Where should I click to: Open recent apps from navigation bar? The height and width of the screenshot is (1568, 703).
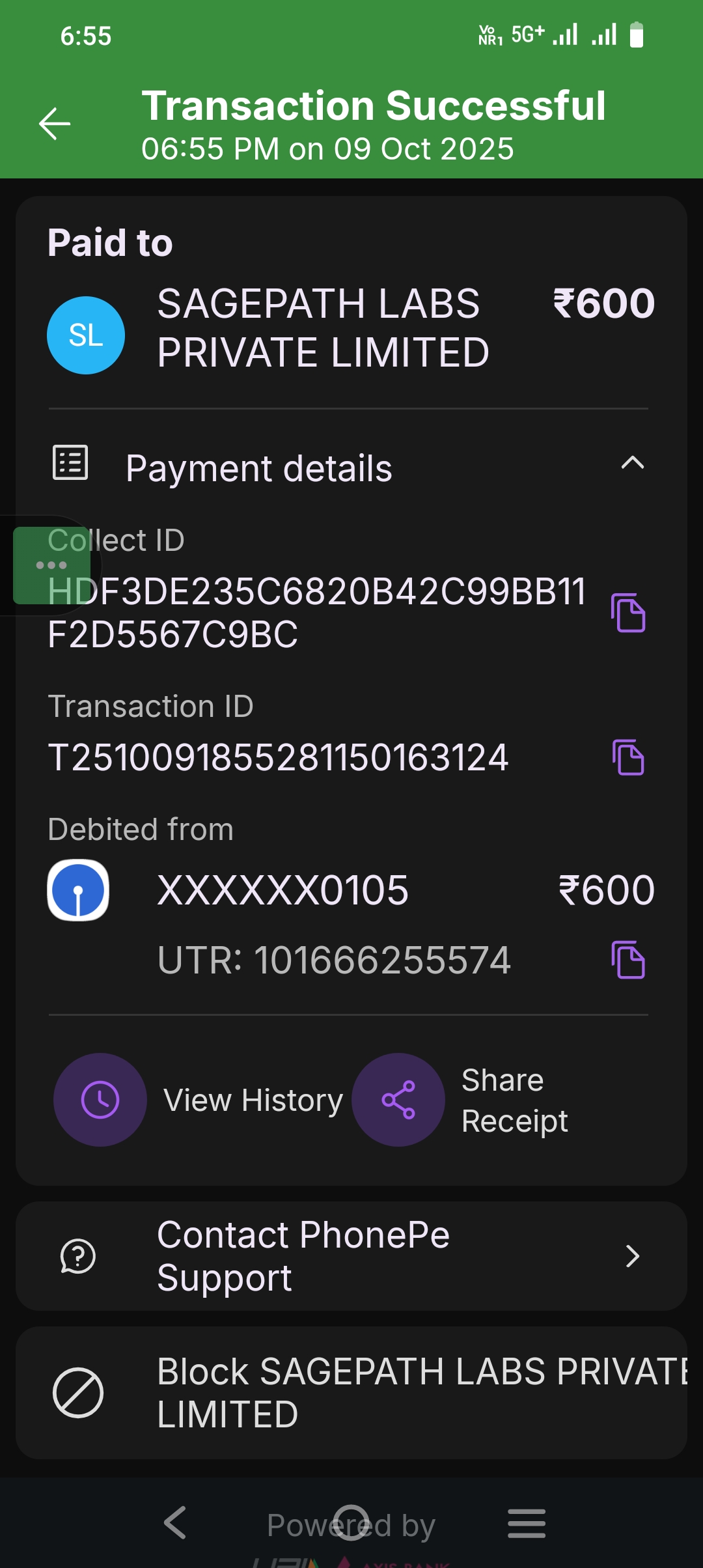[527, 1522]
